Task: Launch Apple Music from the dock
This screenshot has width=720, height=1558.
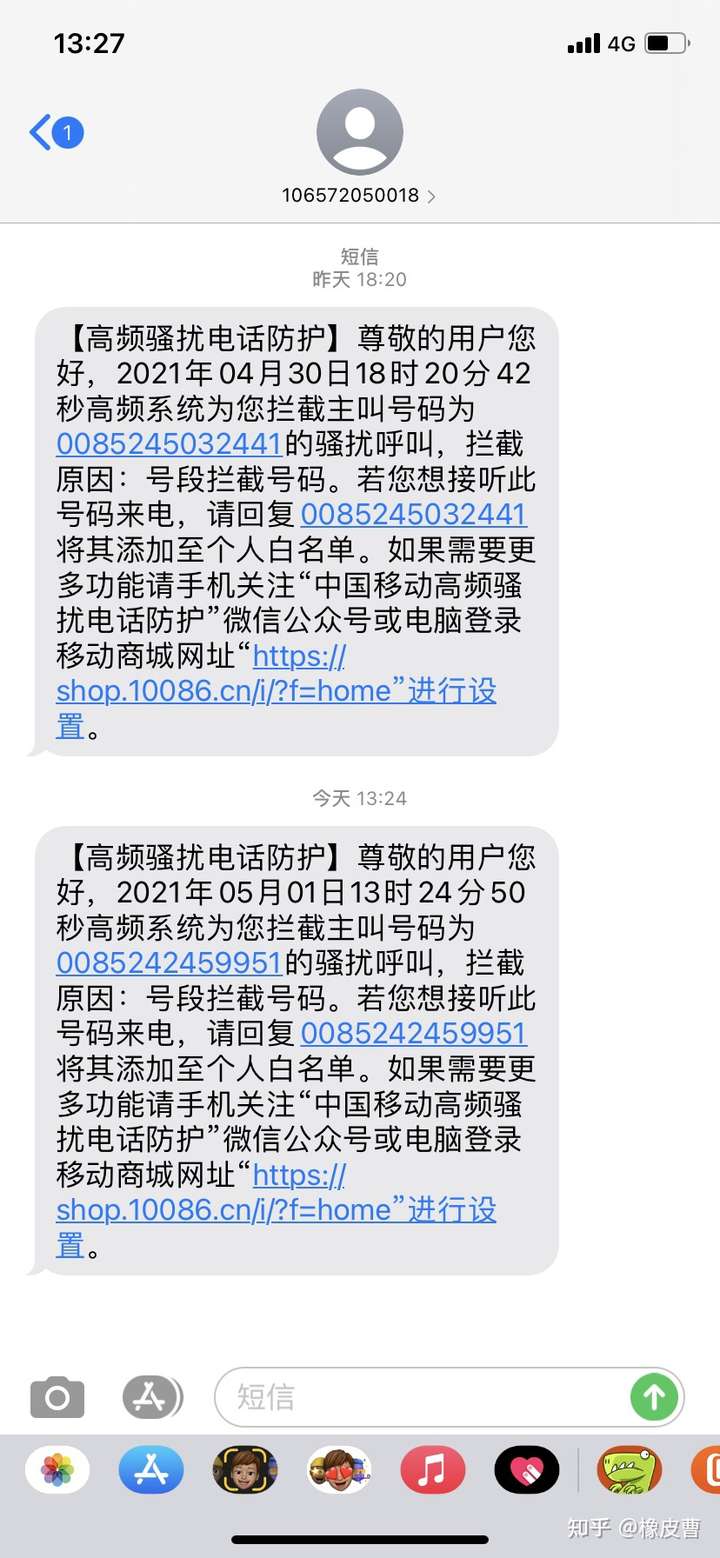Action: point(432,1469)
